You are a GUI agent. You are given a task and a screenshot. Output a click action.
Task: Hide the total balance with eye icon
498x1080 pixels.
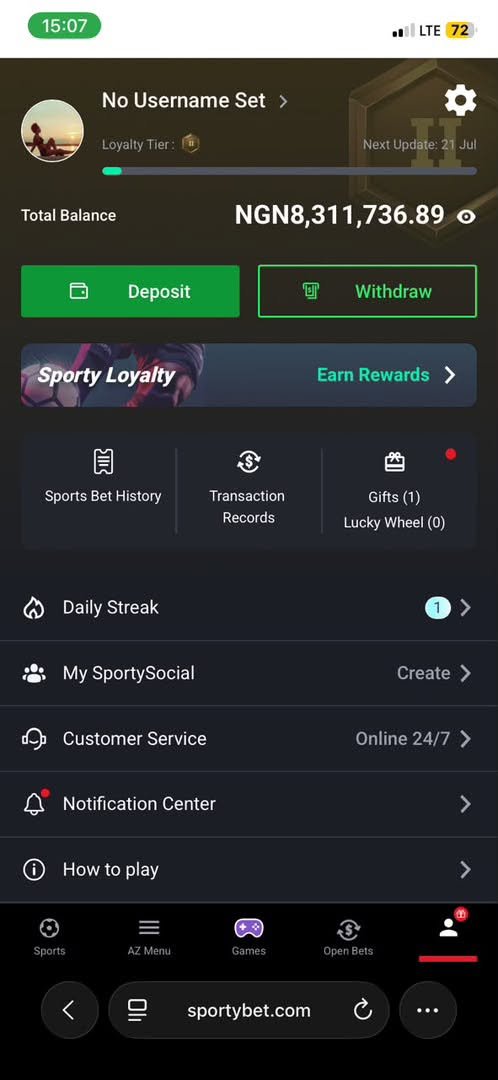(466, 216)
